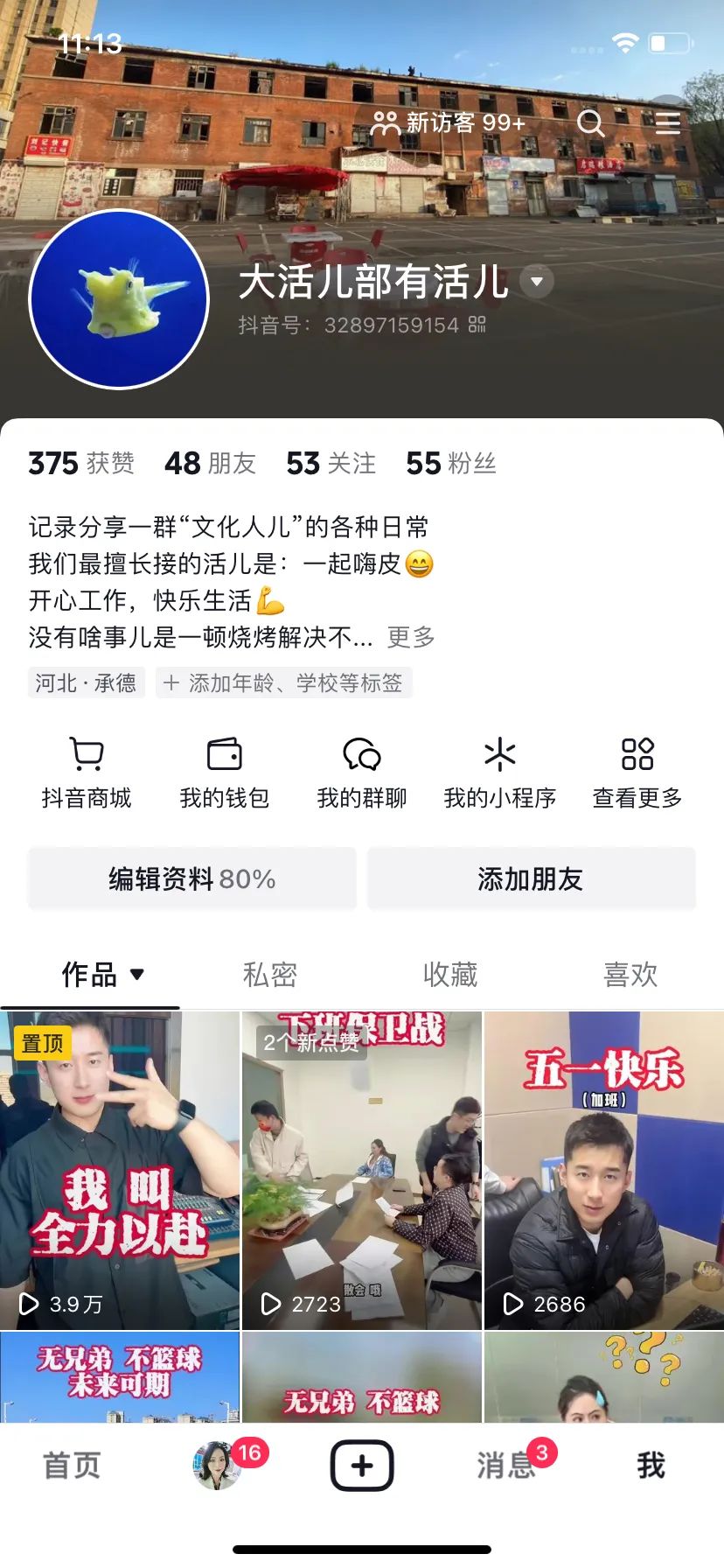Viewport: 724px width, 1568px height.
Task: Open the hamburger menu at top right
Action: point(668,123)
